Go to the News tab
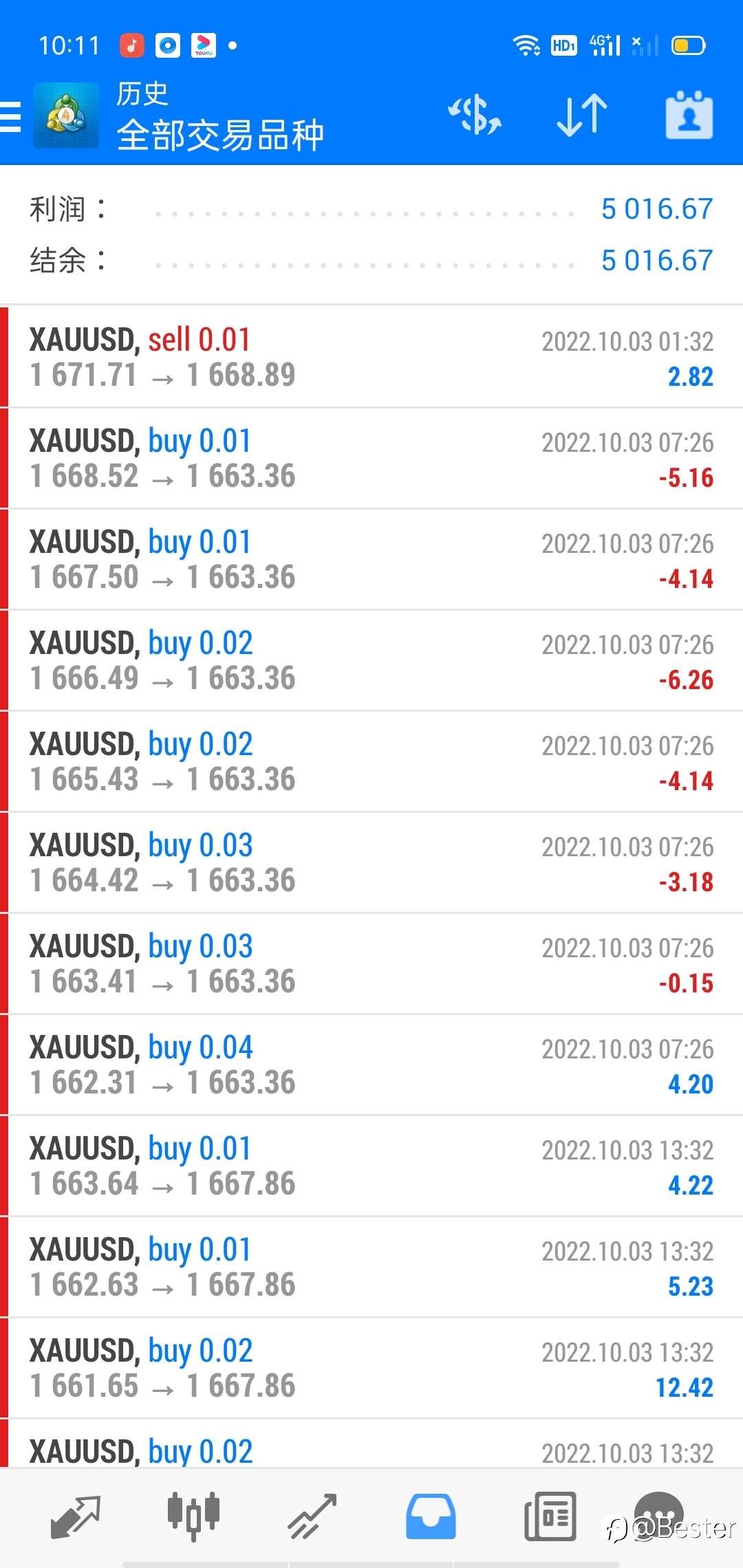Viewport: 743px width, 1568px height. [x=550, y=1516]
